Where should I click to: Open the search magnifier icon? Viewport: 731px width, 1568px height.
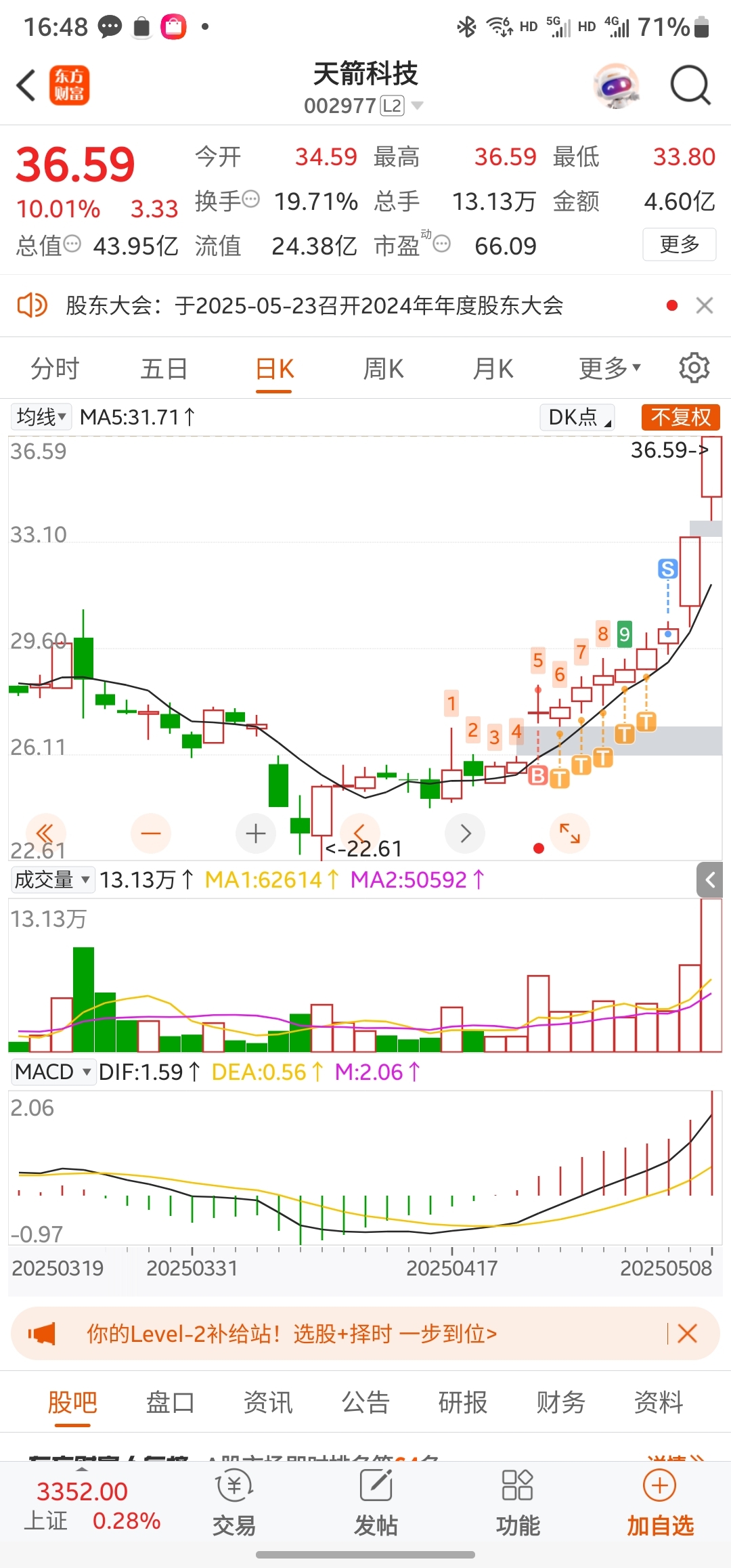click(690, 85)
